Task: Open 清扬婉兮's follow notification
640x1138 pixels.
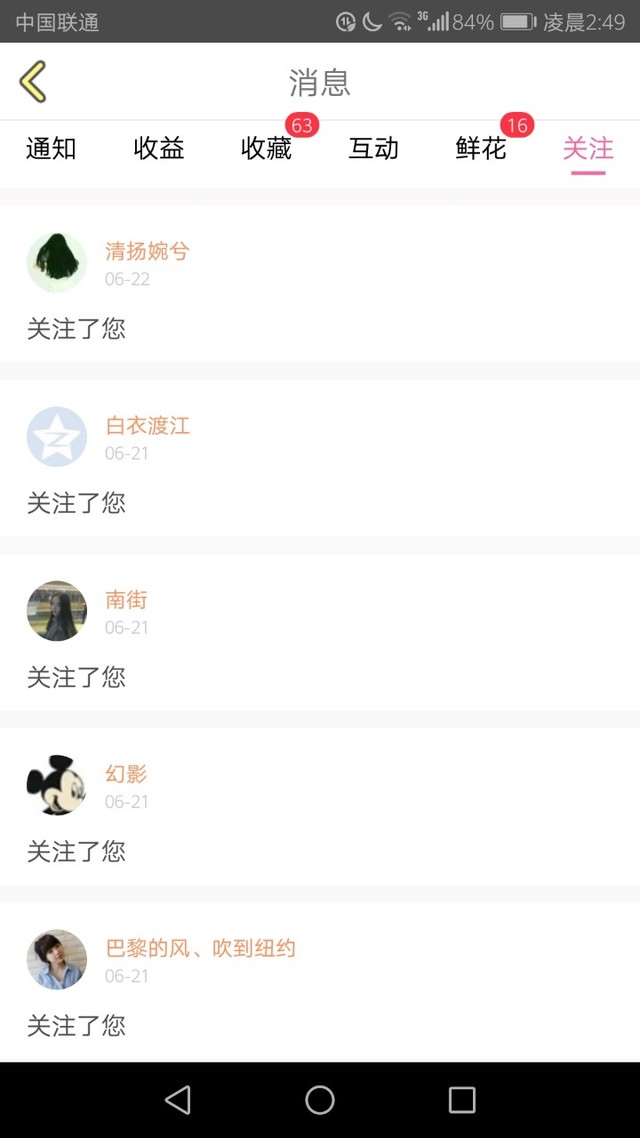Action: tap(320, 285)
